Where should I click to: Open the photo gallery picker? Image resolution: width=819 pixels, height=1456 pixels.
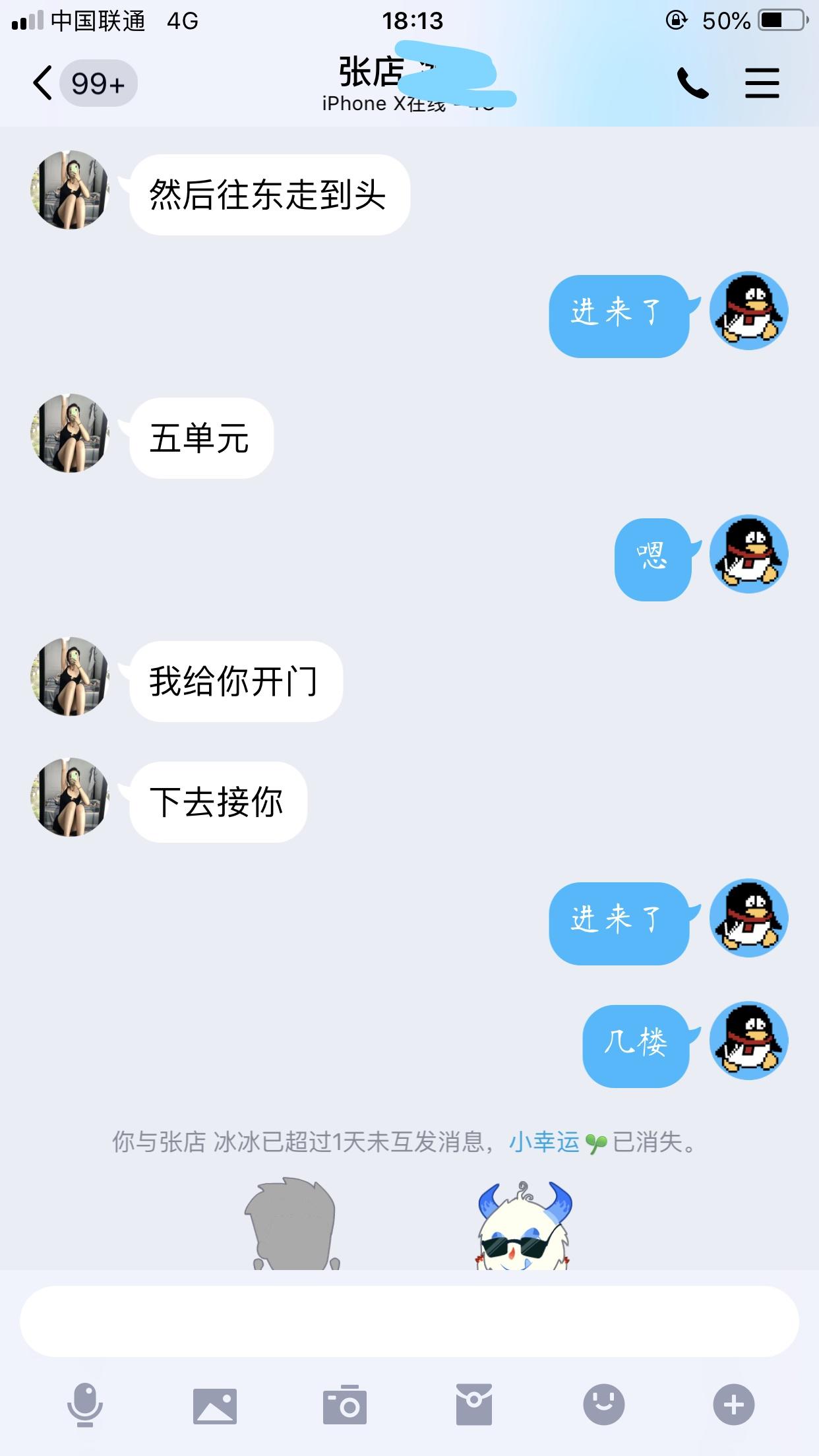click(214, 1405)
